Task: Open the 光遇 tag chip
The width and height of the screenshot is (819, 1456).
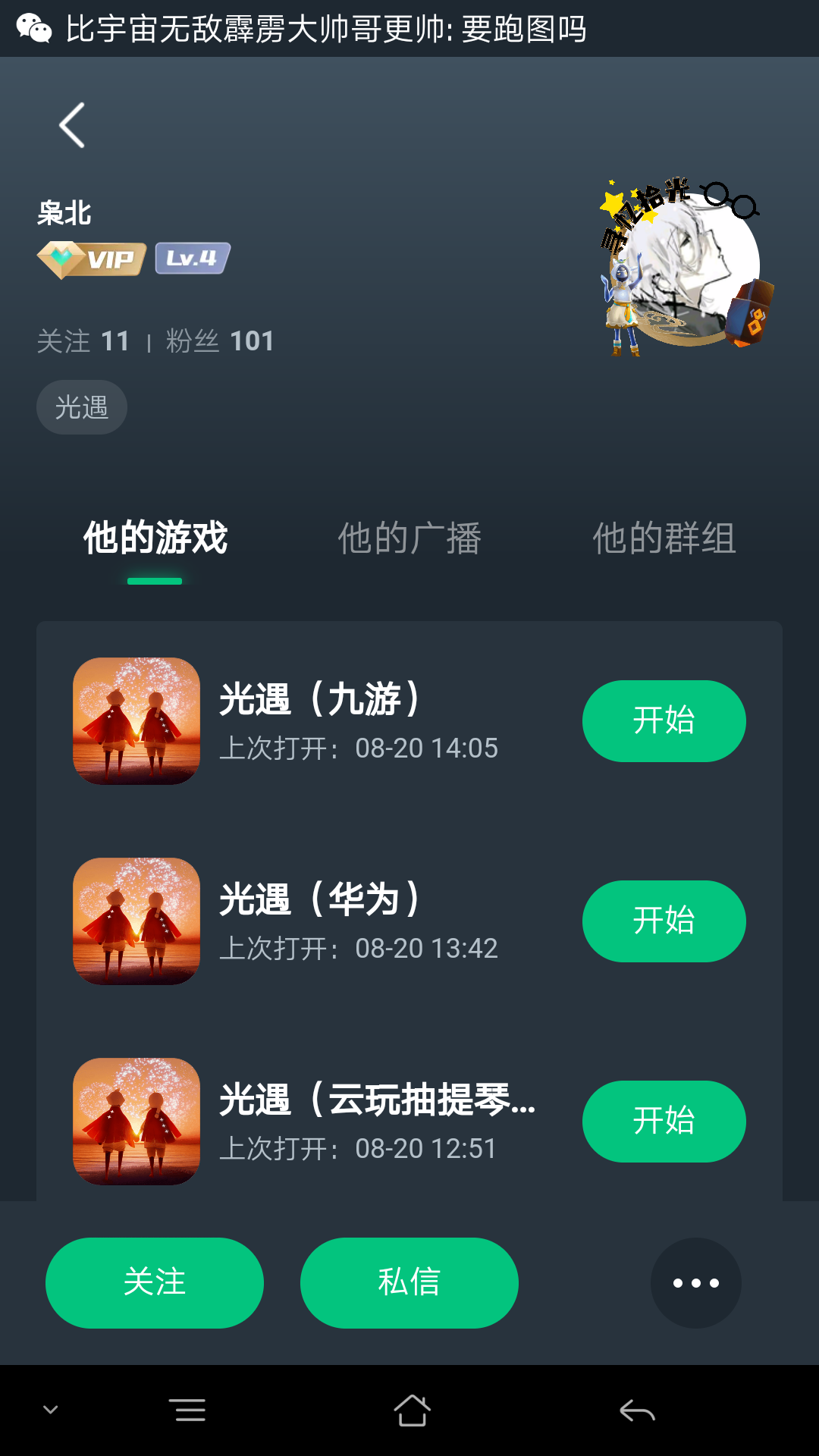Action: pyautogui.click(x=82, y=407)
